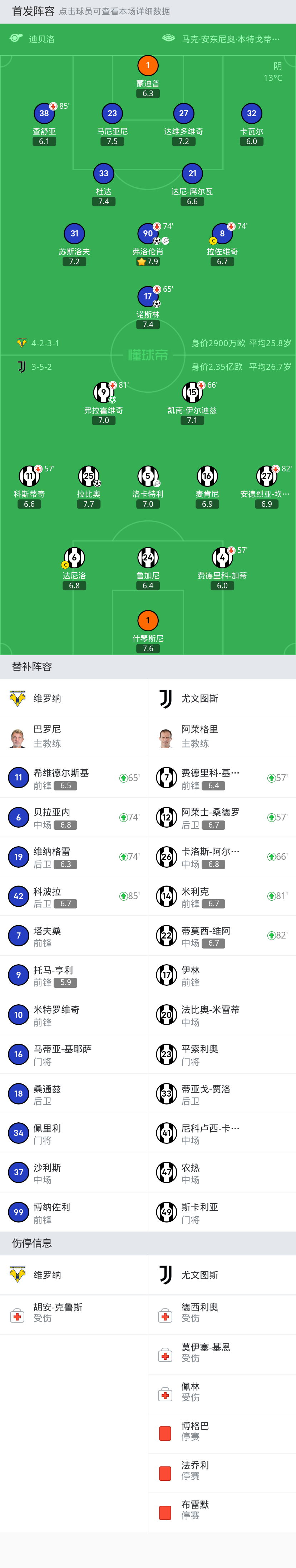The height and width of the screenshot is (1568, 296).
Task: View 弗洛伦肖's match rating details
Action: [148, 234]
